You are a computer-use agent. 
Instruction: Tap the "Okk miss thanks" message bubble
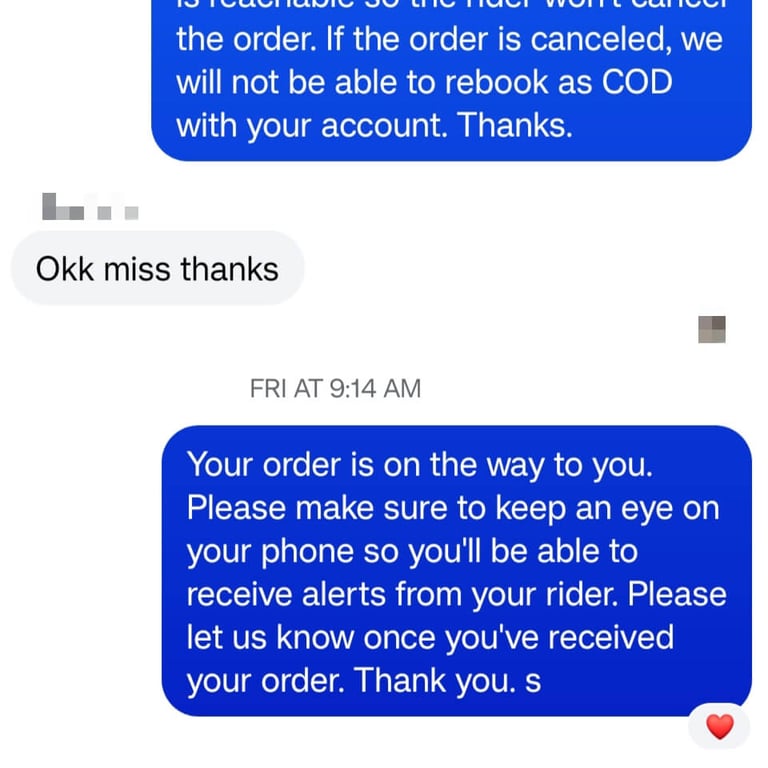pyautogui.click(x=157, y=268)
